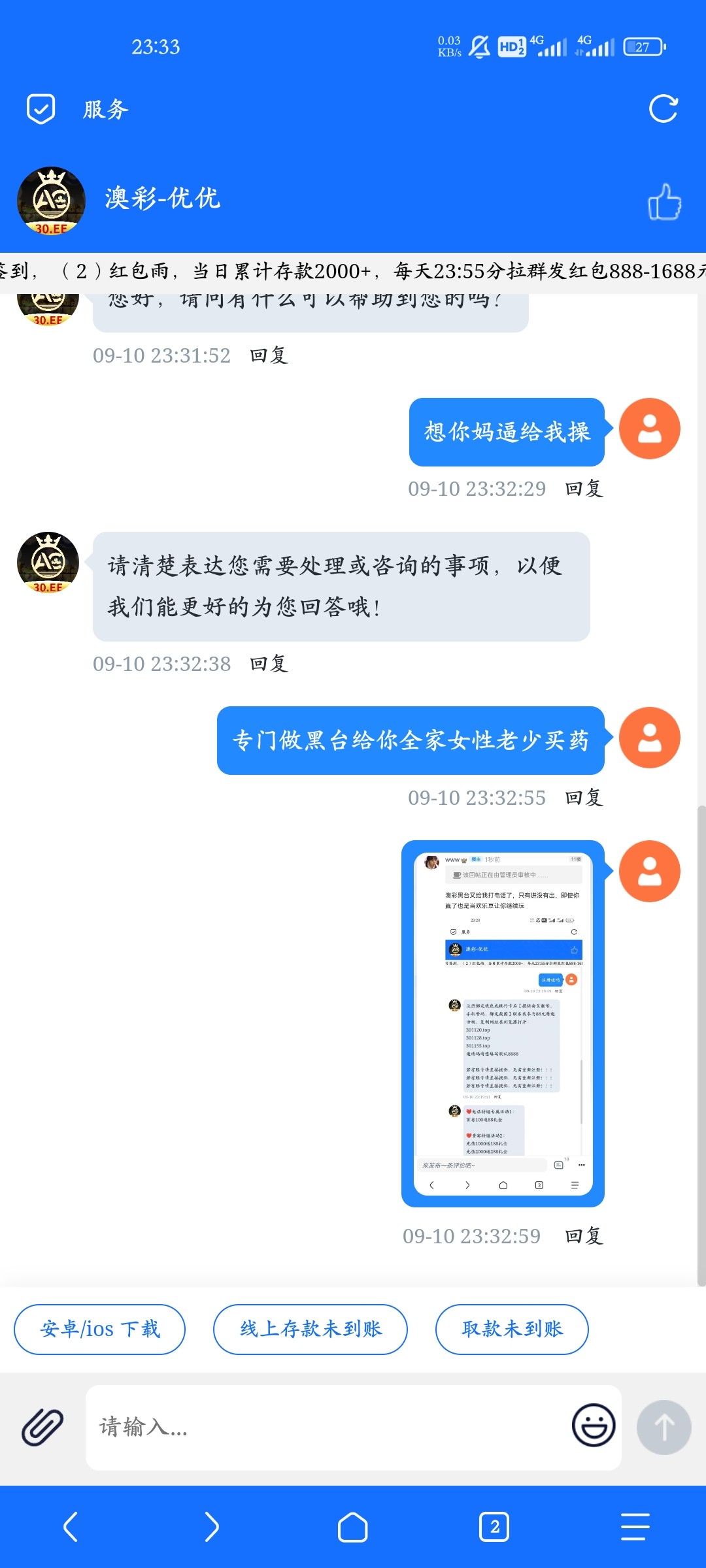Open the browser tabs switcher

[x=494, y=1527]
